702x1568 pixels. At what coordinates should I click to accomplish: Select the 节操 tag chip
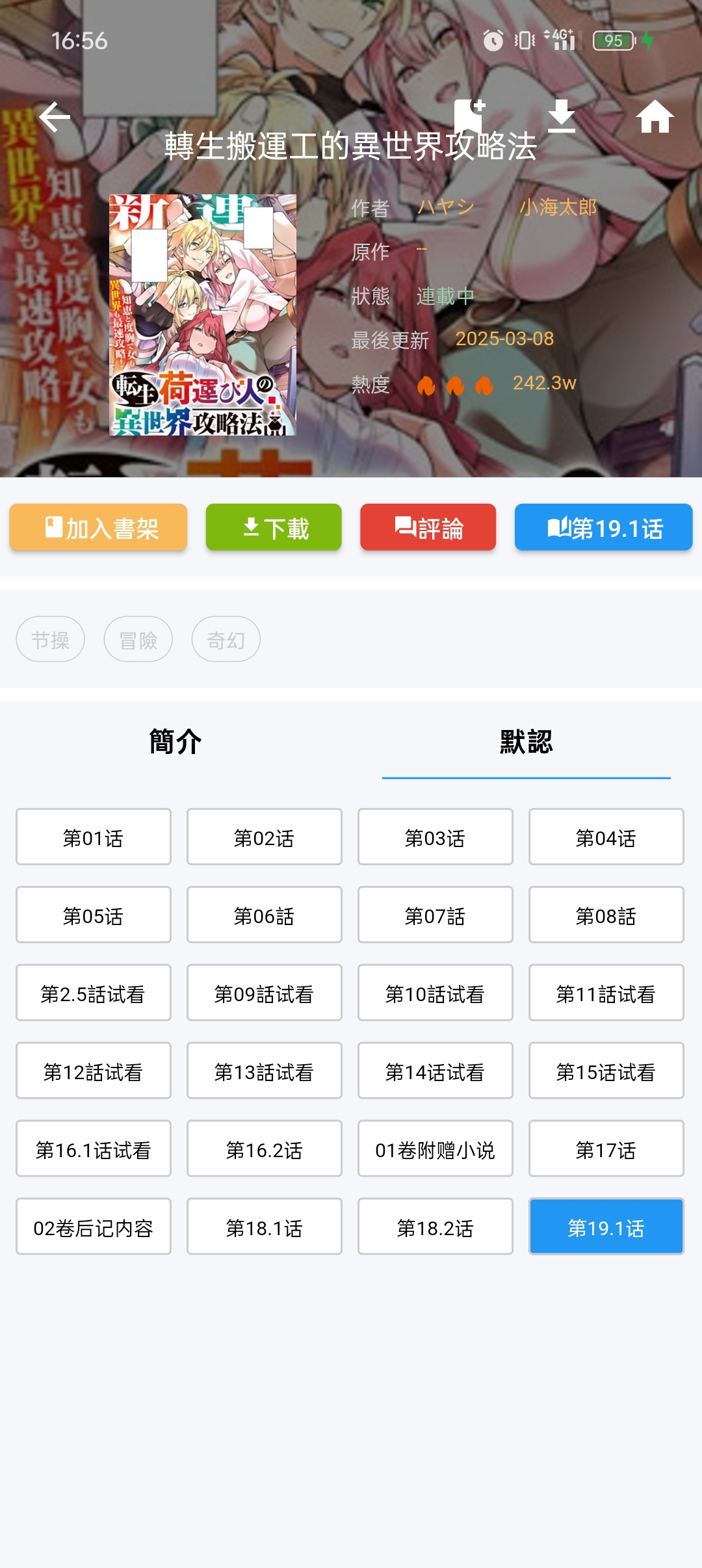51,640
